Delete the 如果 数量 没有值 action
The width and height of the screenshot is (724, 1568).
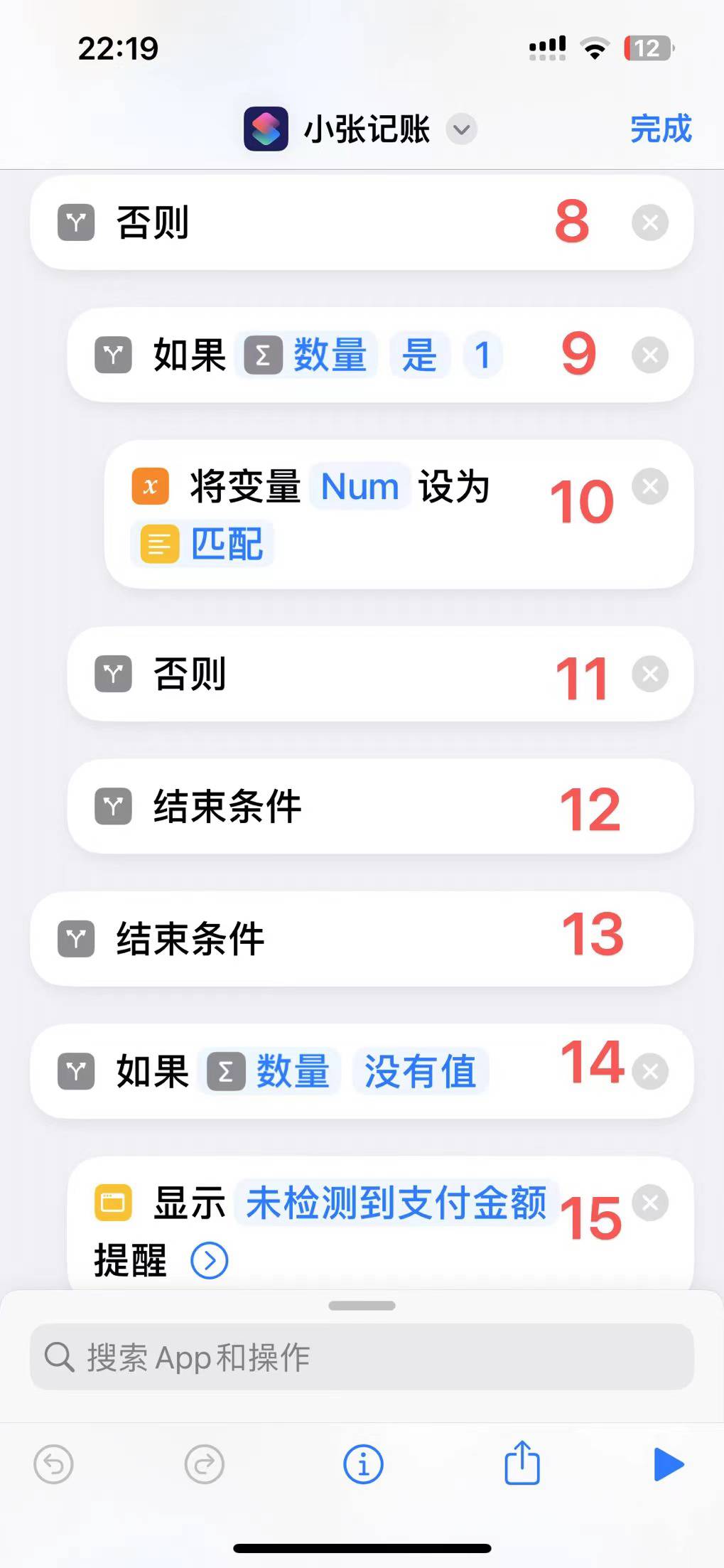click(x=649, y=1071)
